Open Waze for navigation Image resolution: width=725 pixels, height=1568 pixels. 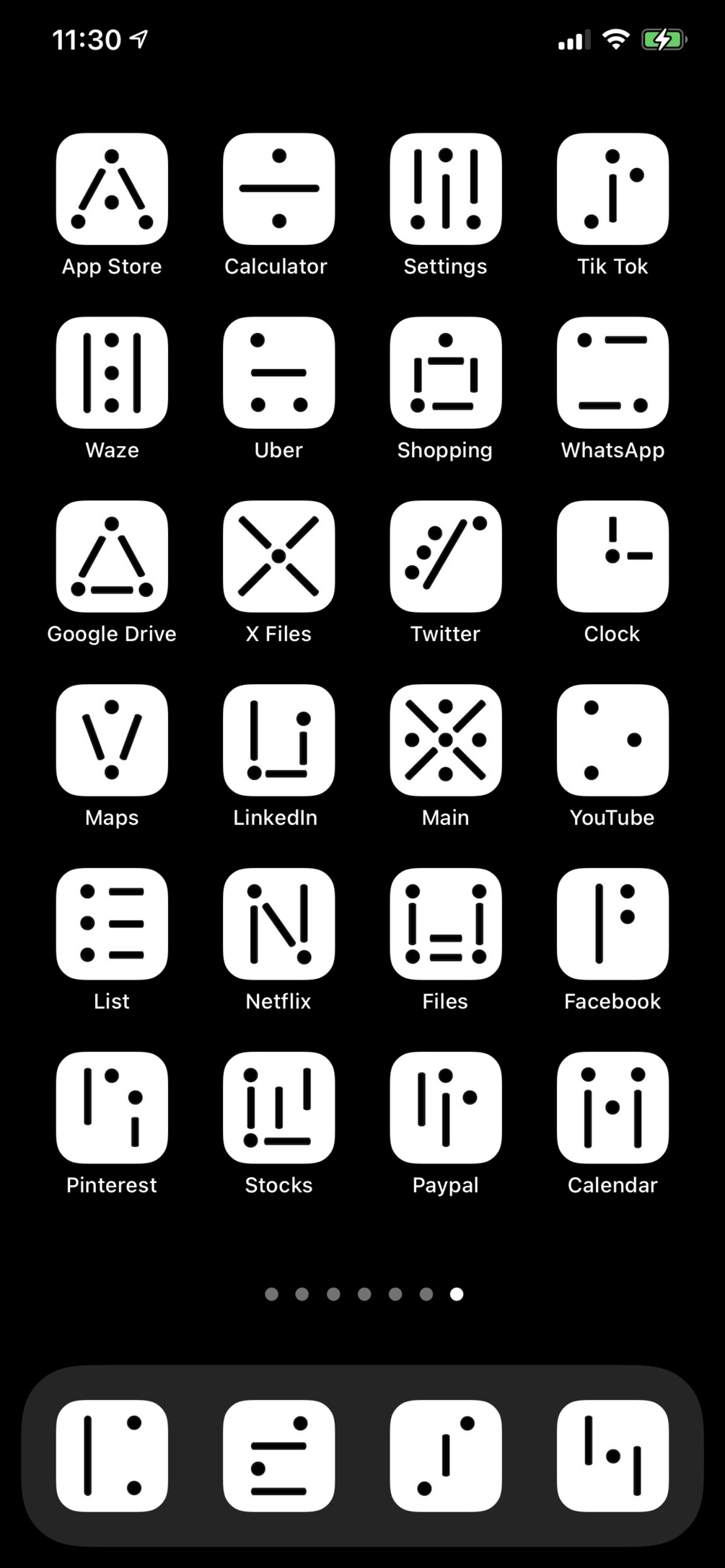(x=112, y=373)
